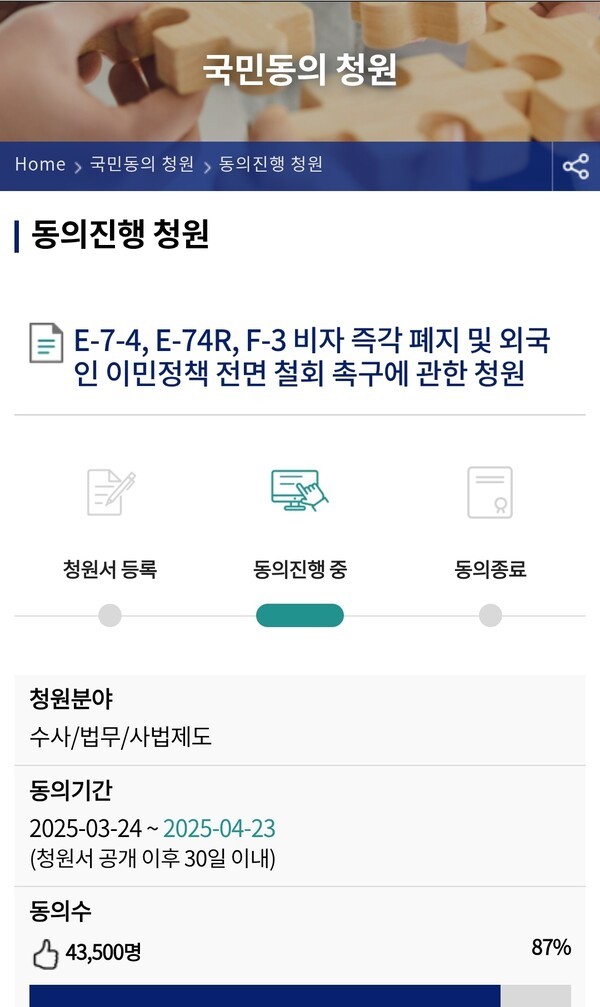
Task: Open 국민동의 청원 breadcrumb link
Action: (x=142, y=165)
